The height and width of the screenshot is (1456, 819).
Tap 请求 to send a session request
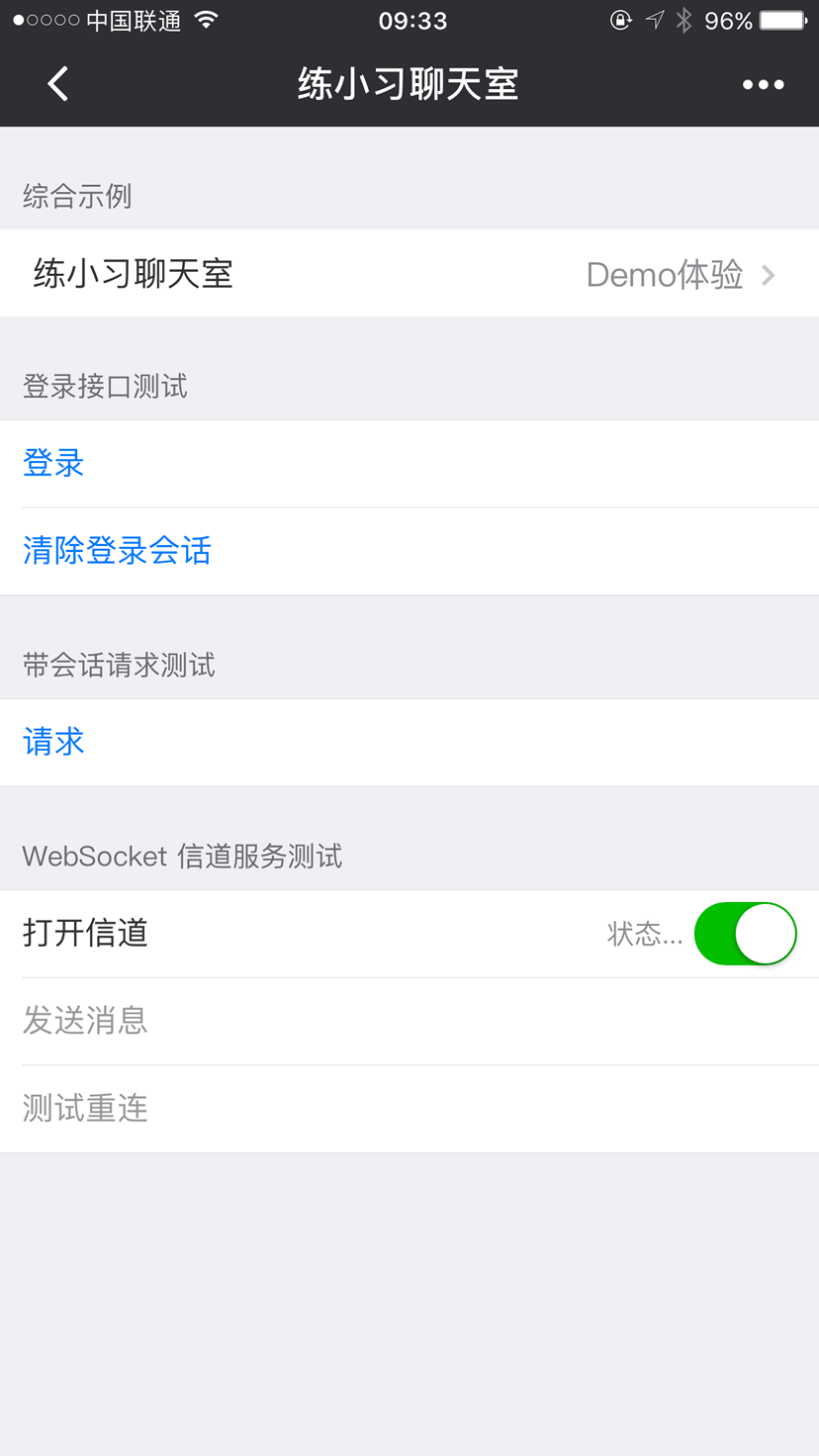[53, 742]
